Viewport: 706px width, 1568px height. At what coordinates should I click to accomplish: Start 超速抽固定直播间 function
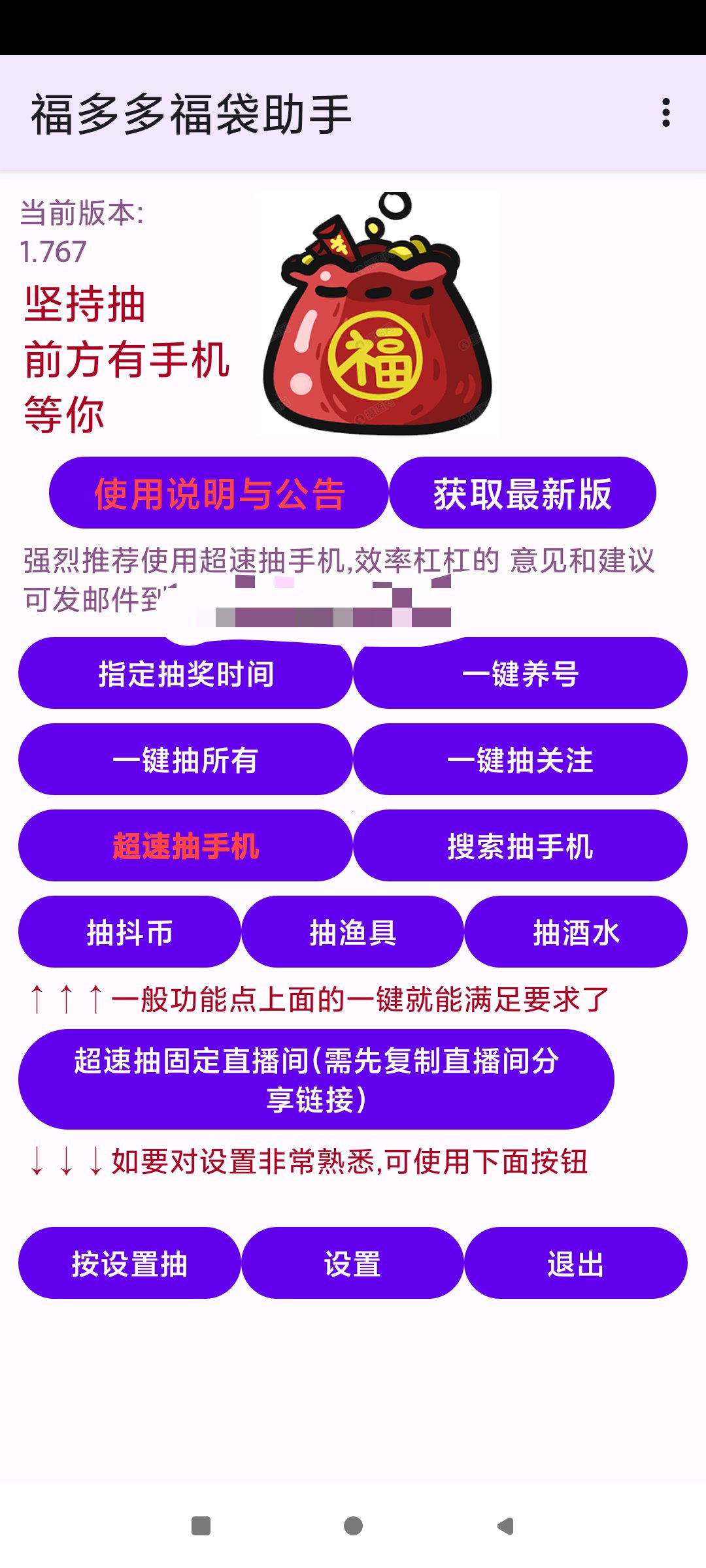[316, 1079]
